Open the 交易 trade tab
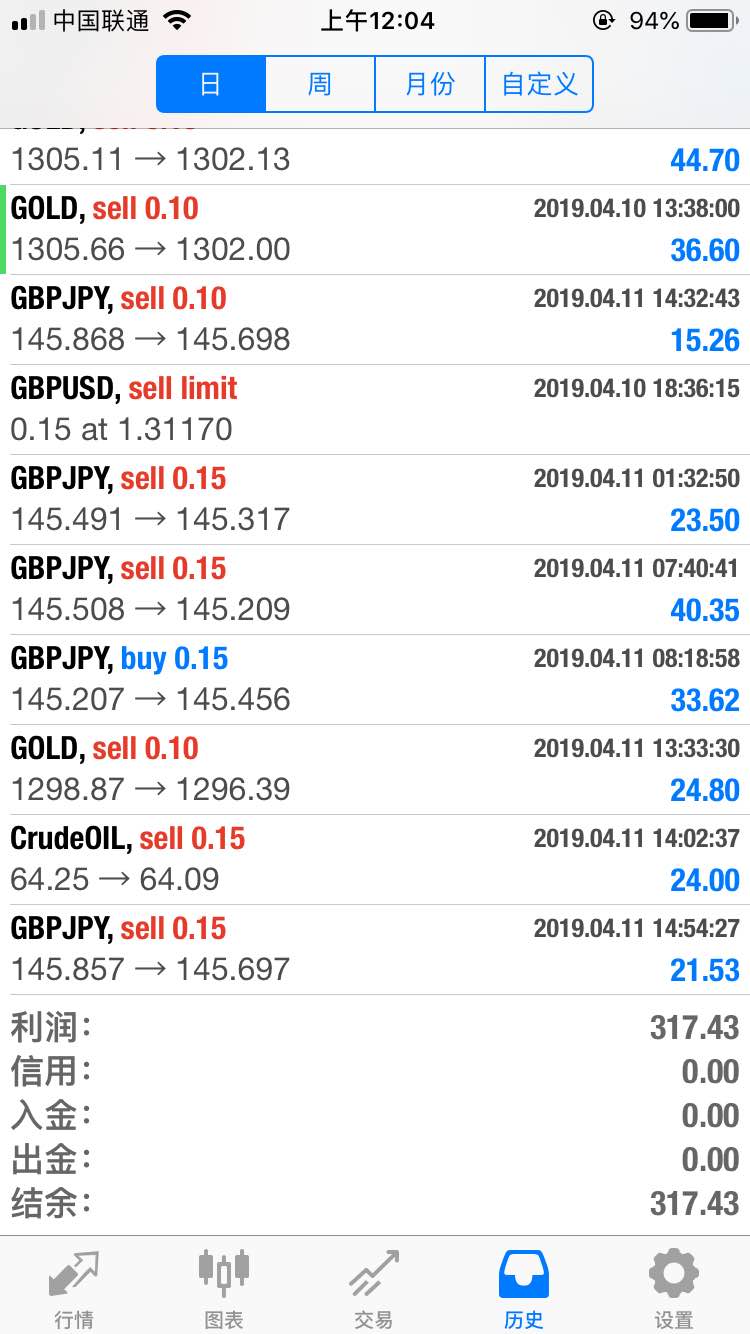This screenshot has width=750, height=1334. [374, 1288]
